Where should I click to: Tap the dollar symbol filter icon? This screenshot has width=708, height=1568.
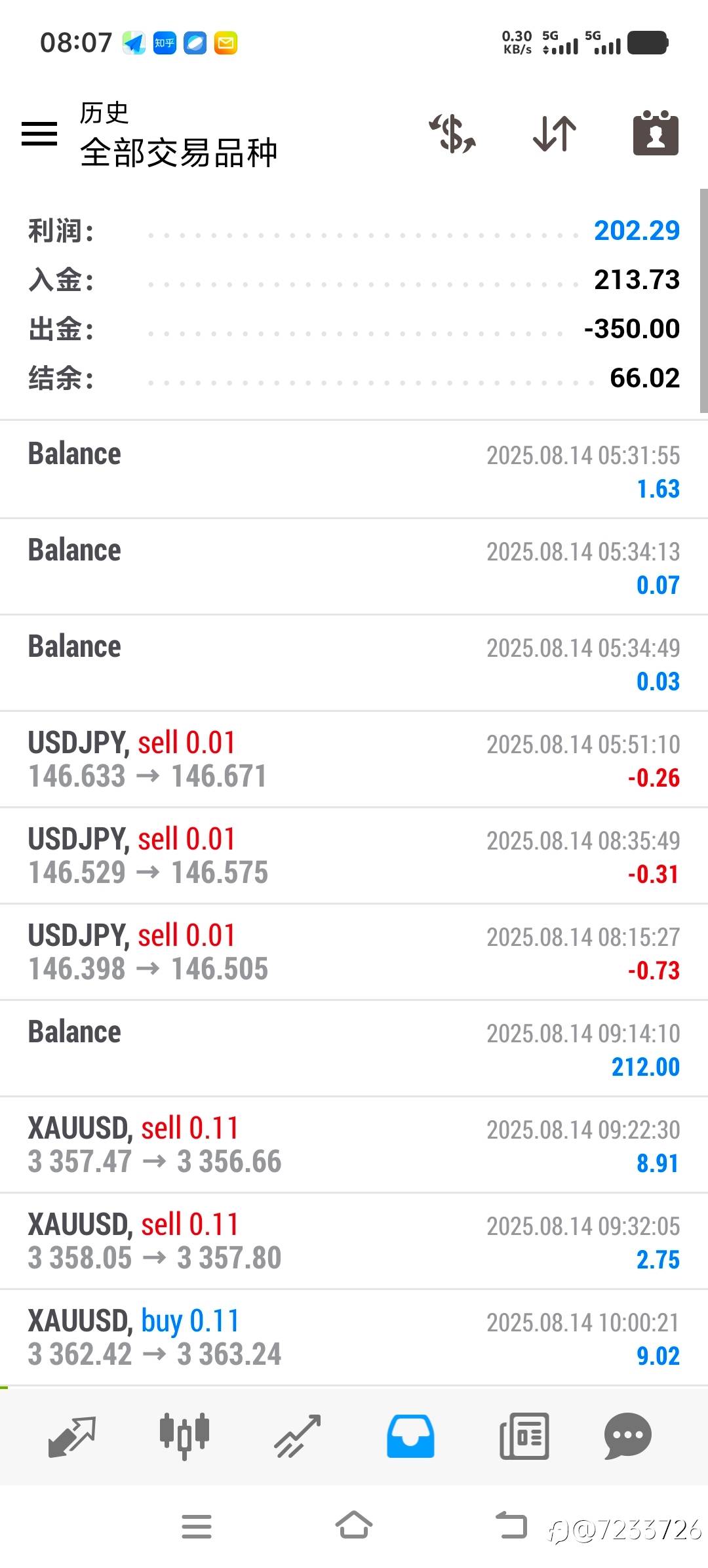(x=453, y=134)
